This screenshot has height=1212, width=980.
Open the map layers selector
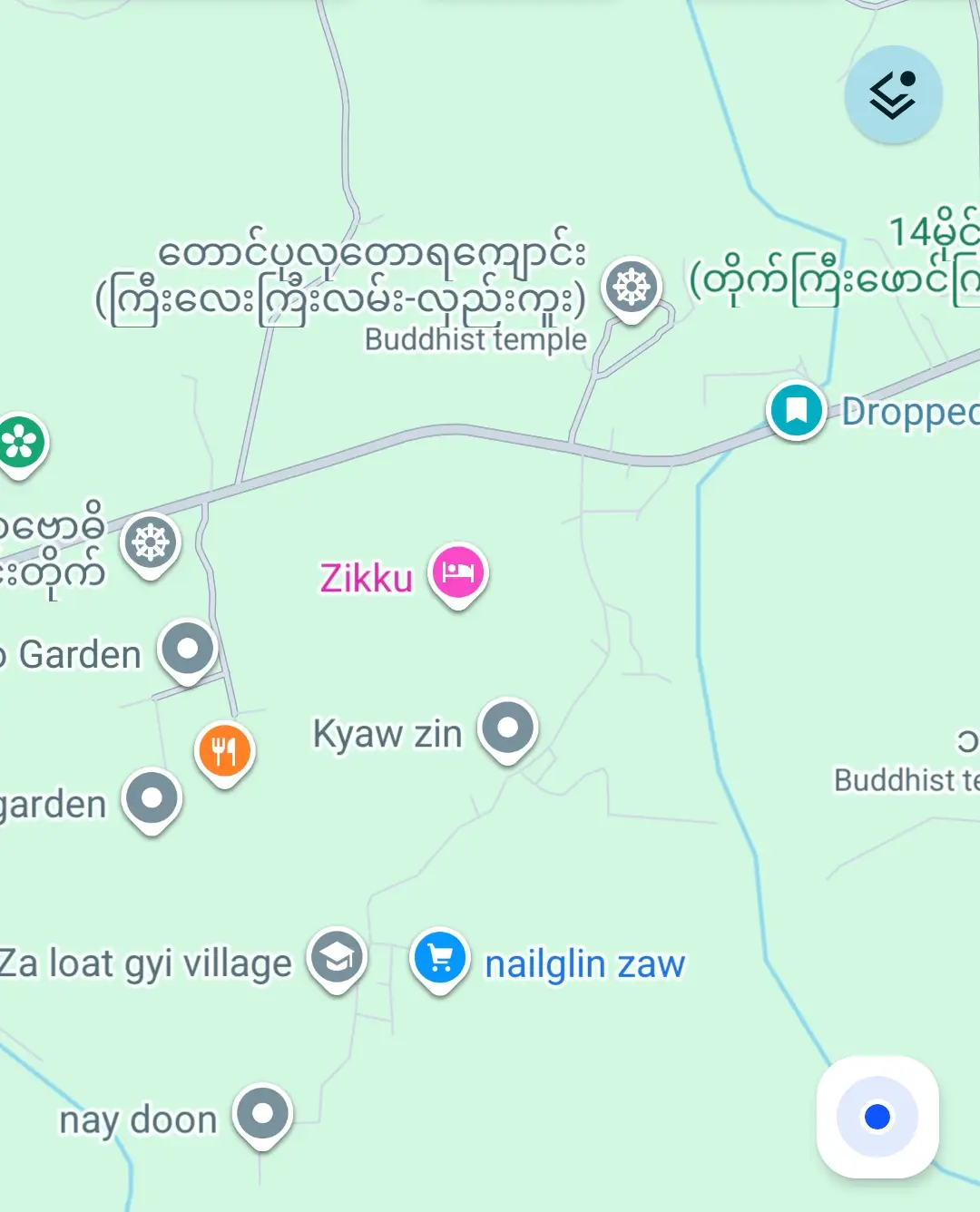click(x=894, y=94)
